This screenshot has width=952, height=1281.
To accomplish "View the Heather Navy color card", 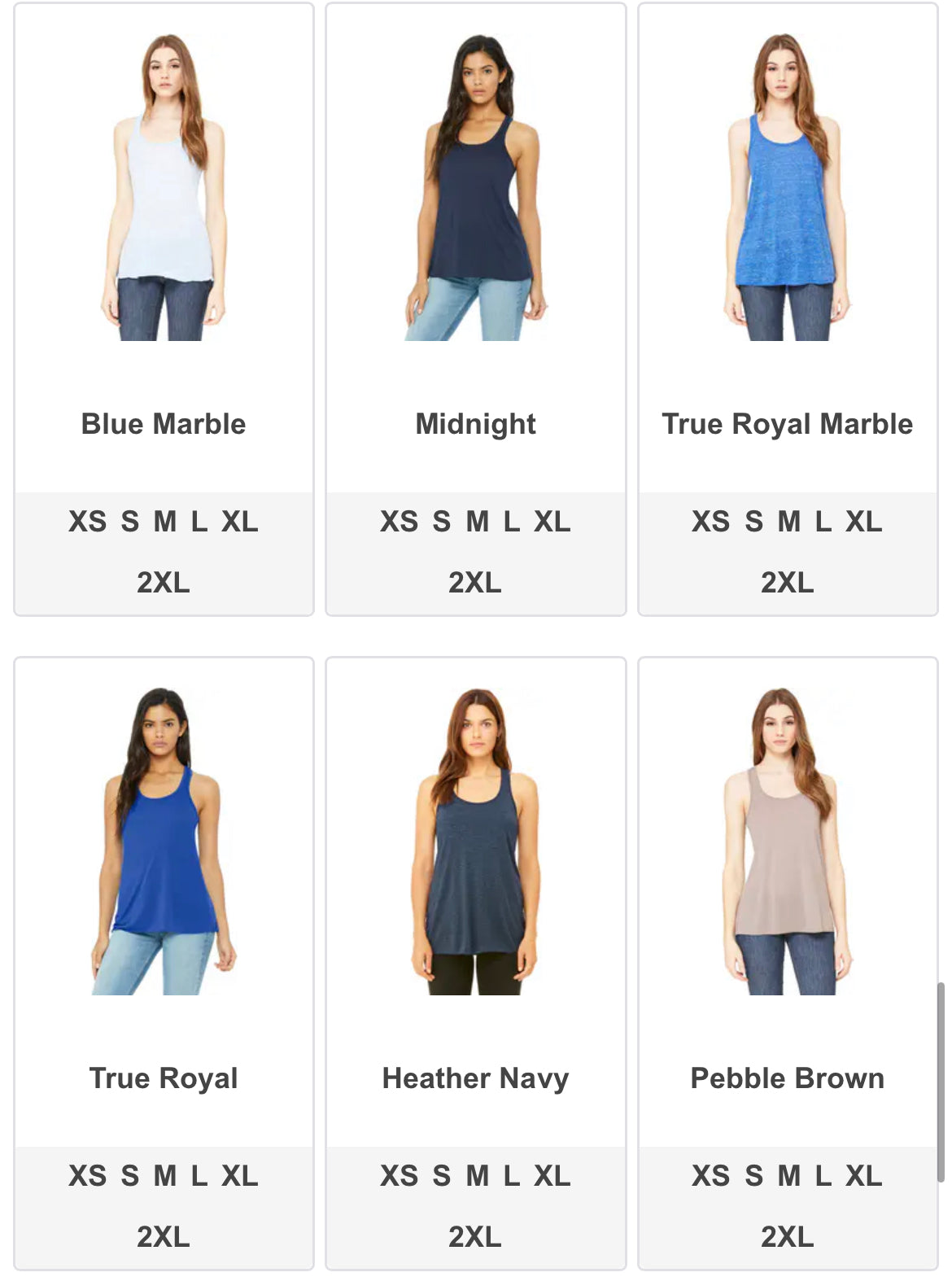I will pos(475,895).
